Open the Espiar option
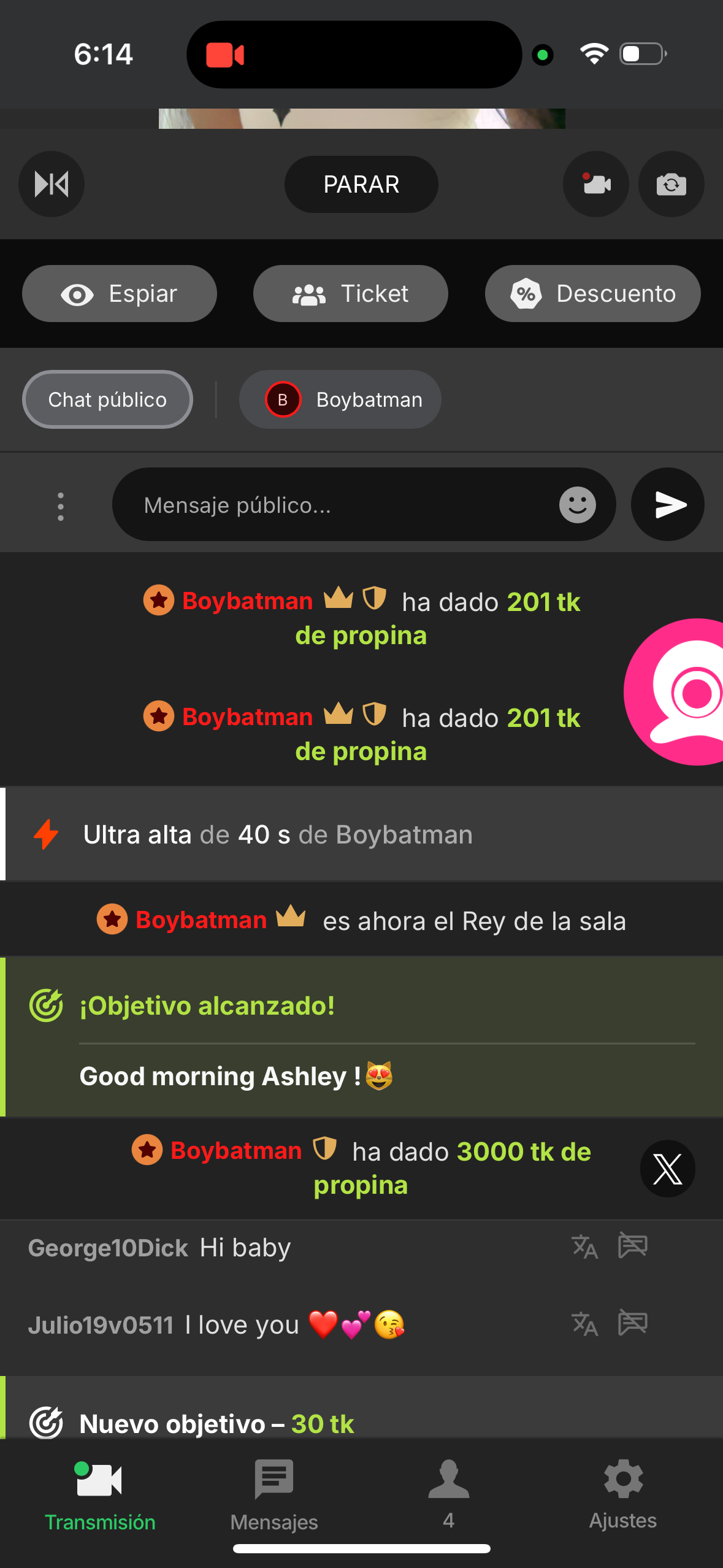This screenshot has height=1568, width=723. click(x=120, y=294)
